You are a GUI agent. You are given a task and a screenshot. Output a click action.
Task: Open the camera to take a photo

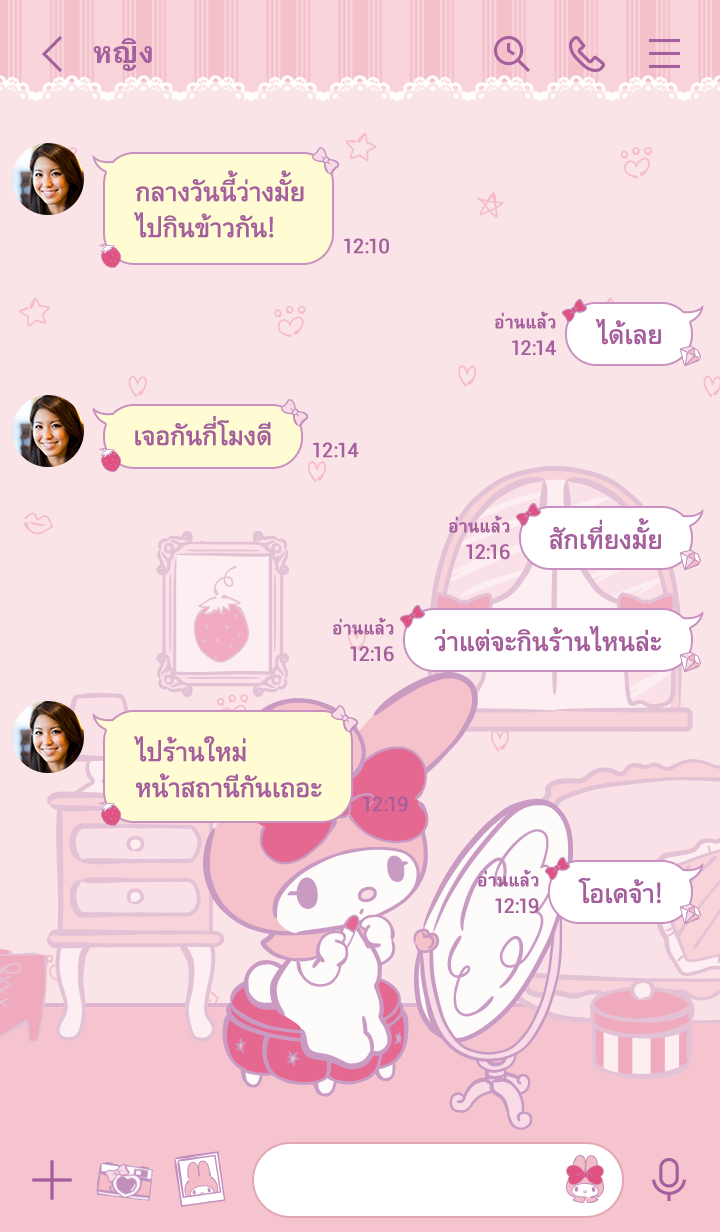point(124,1180)
